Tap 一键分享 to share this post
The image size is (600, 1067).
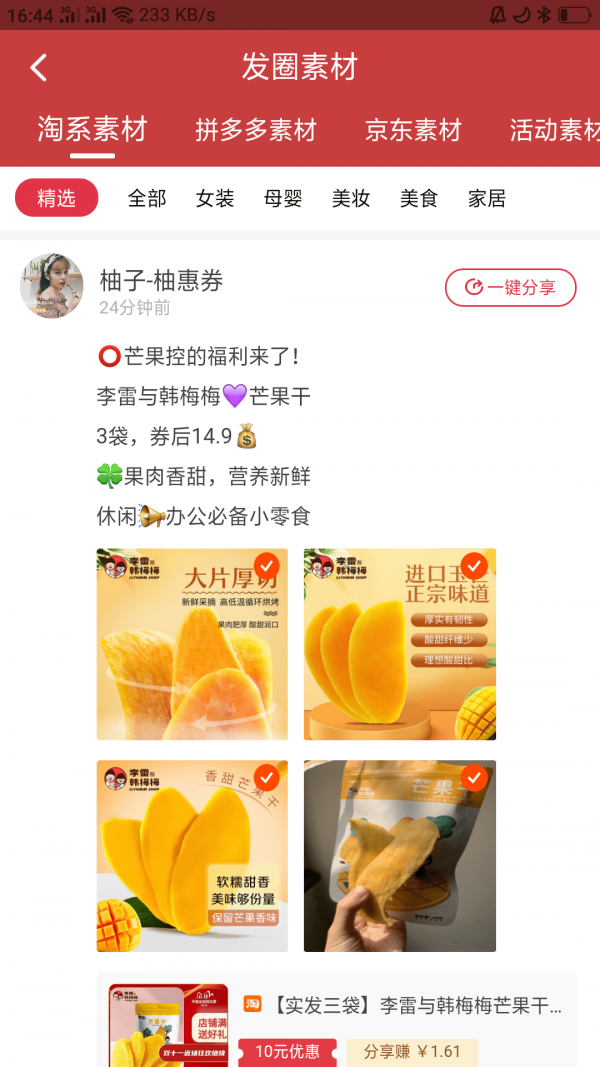(510, 287)
